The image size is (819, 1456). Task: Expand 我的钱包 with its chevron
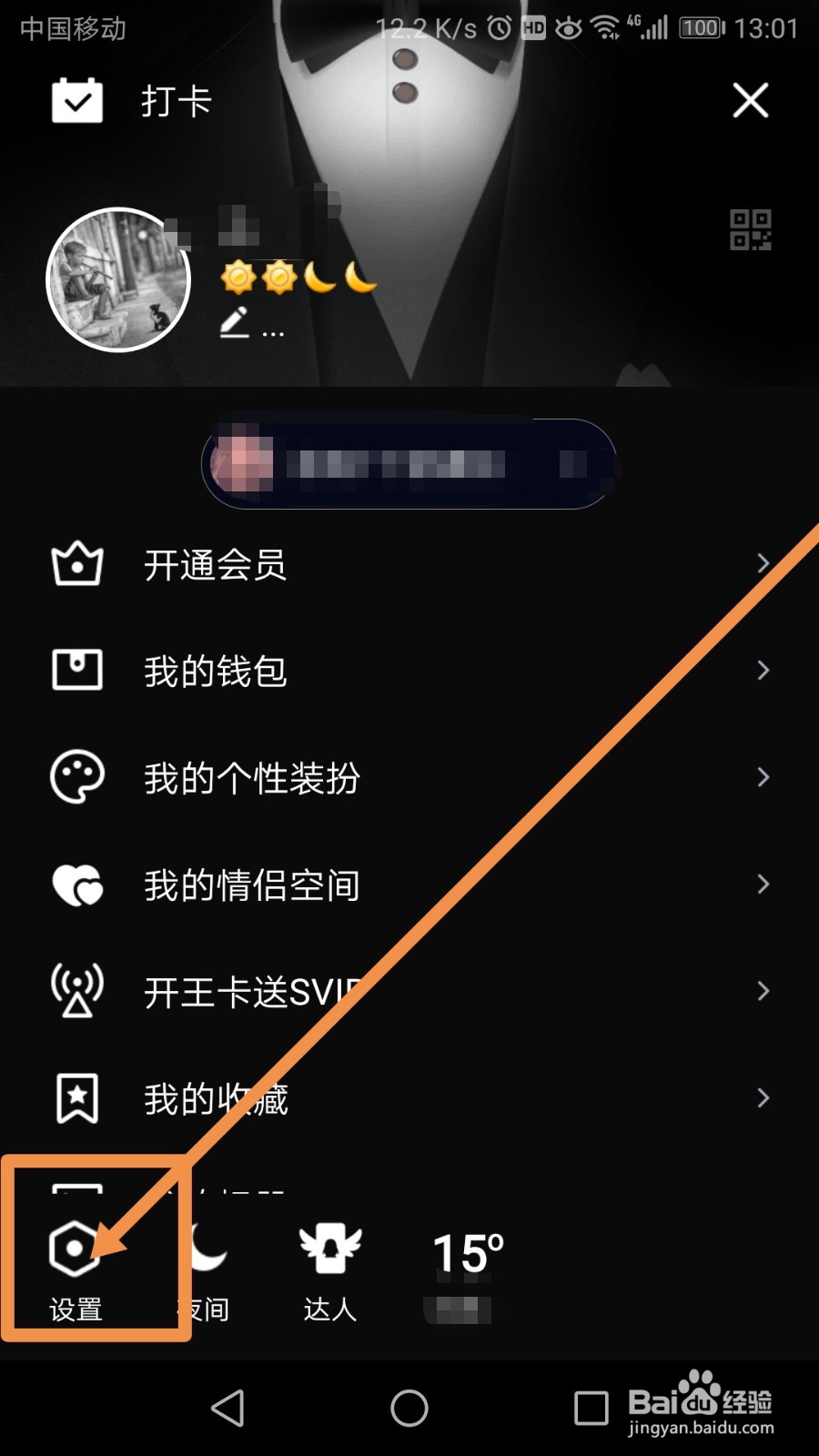click(x=763, y=671)
